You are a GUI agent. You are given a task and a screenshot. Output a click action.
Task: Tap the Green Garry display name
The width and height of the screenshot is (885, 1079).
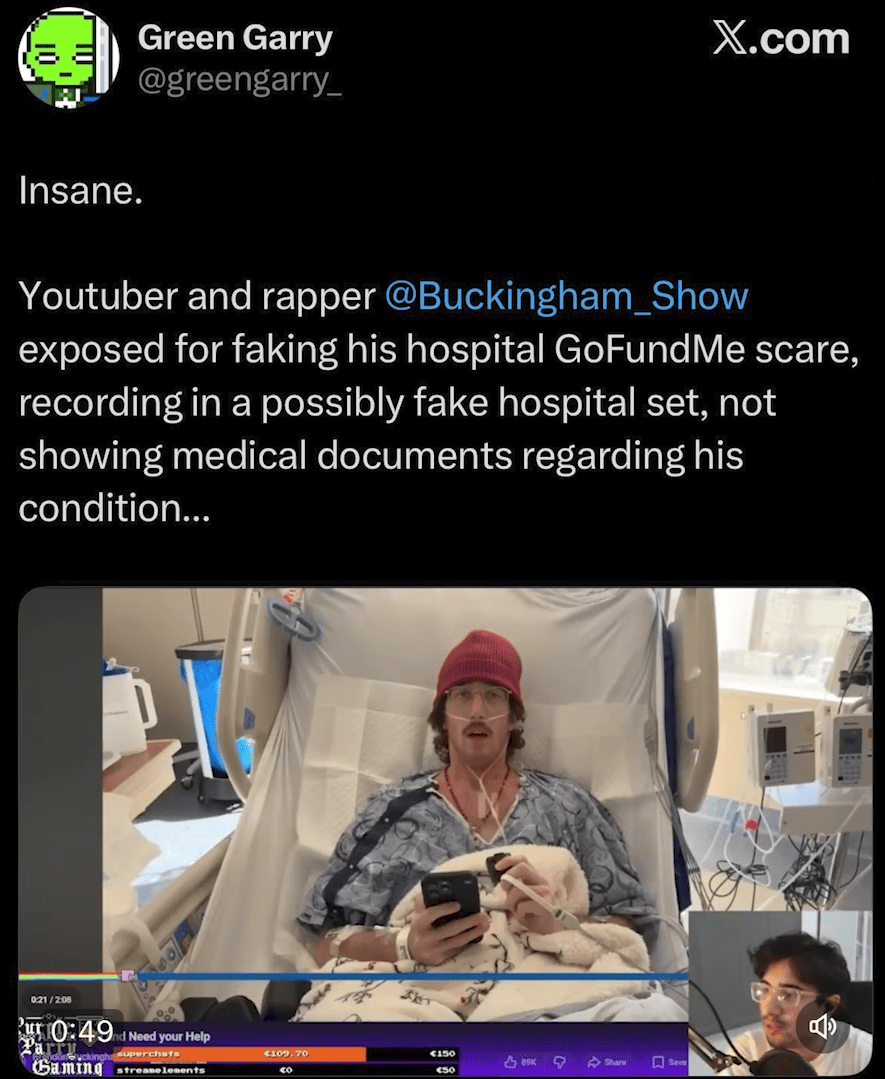pos(234,38)
